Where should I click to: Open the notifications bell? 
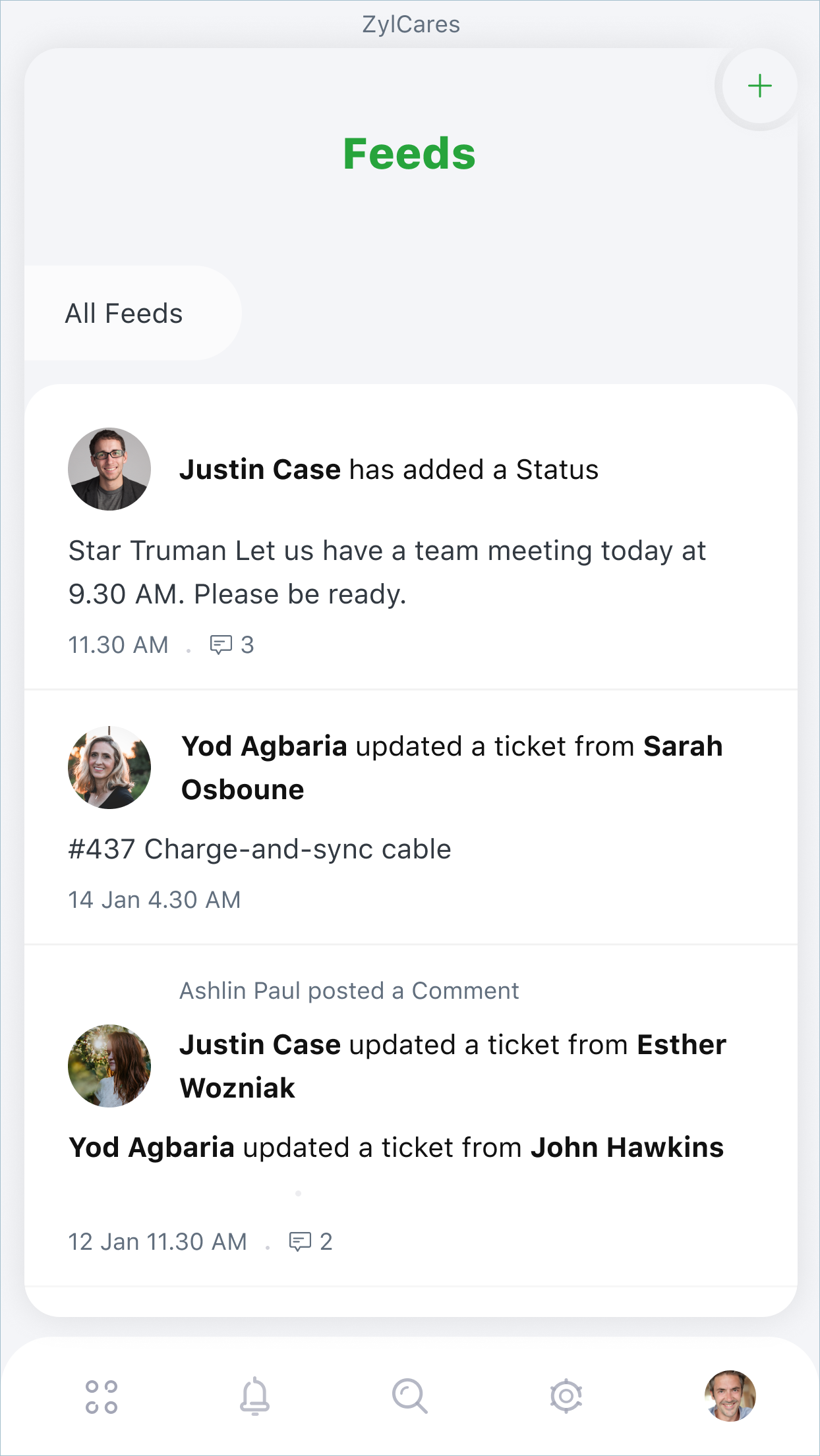tap(254, 1397)
